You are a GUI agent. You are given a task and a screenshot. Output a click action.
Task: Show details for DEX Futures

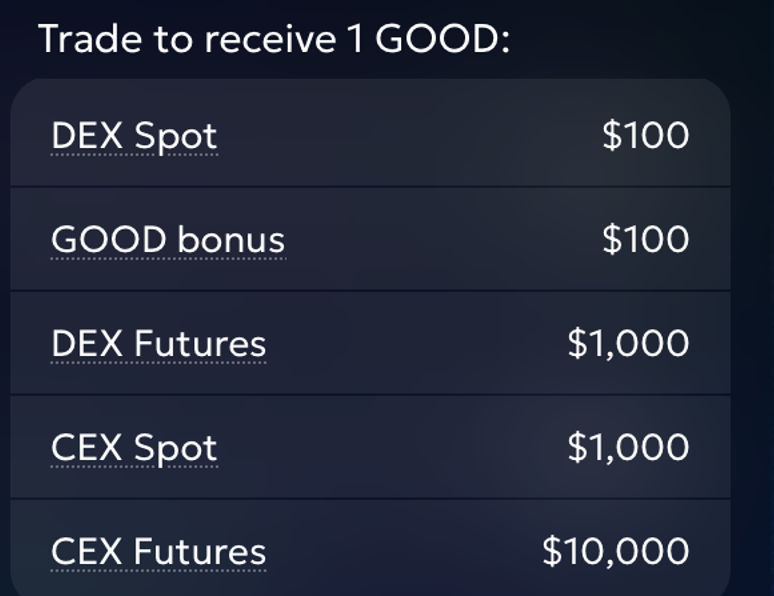click(x=159, y=344)
